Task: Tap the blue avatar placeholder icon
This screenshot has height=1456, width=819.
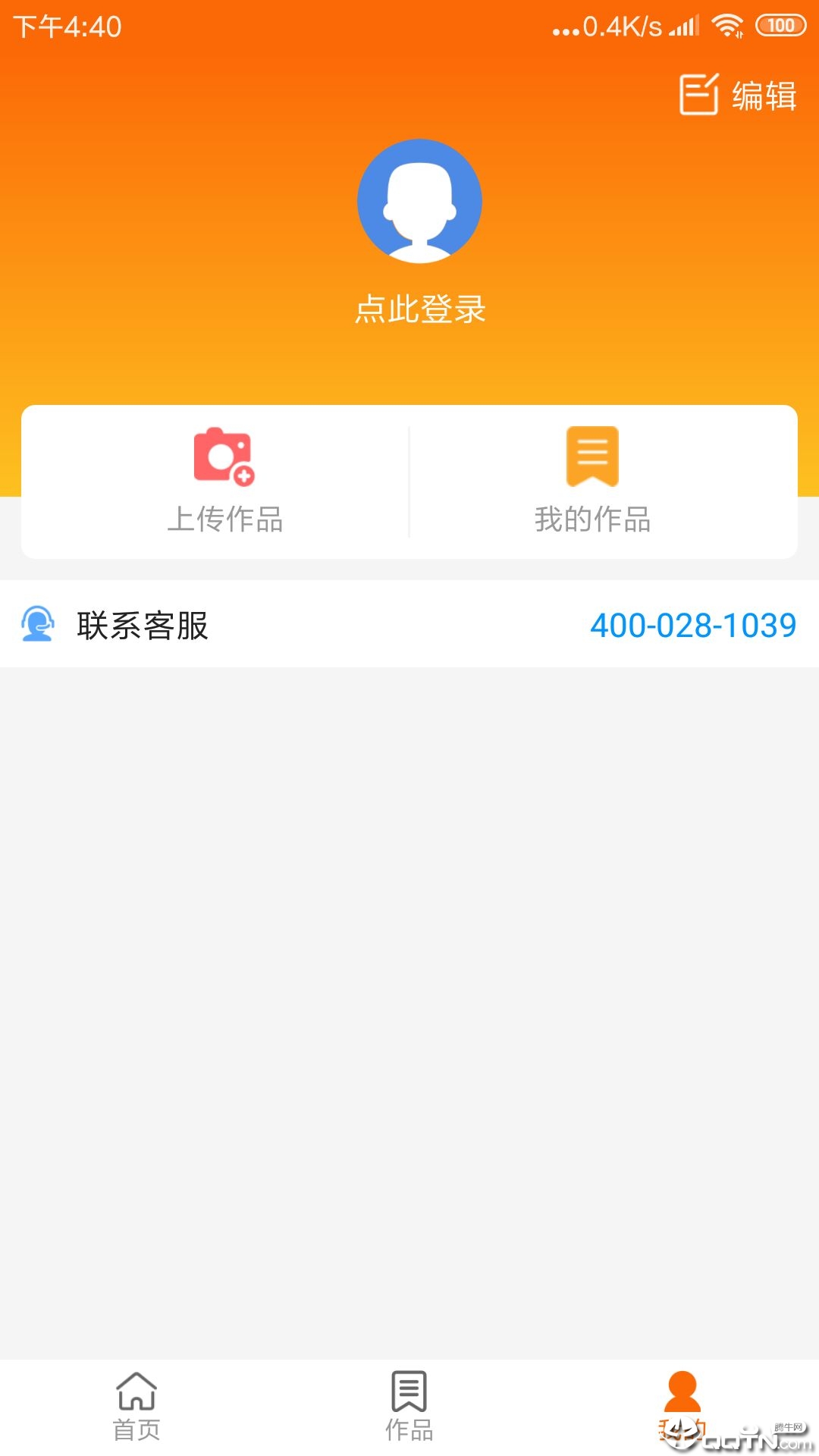Action: (x=419, y=201)
